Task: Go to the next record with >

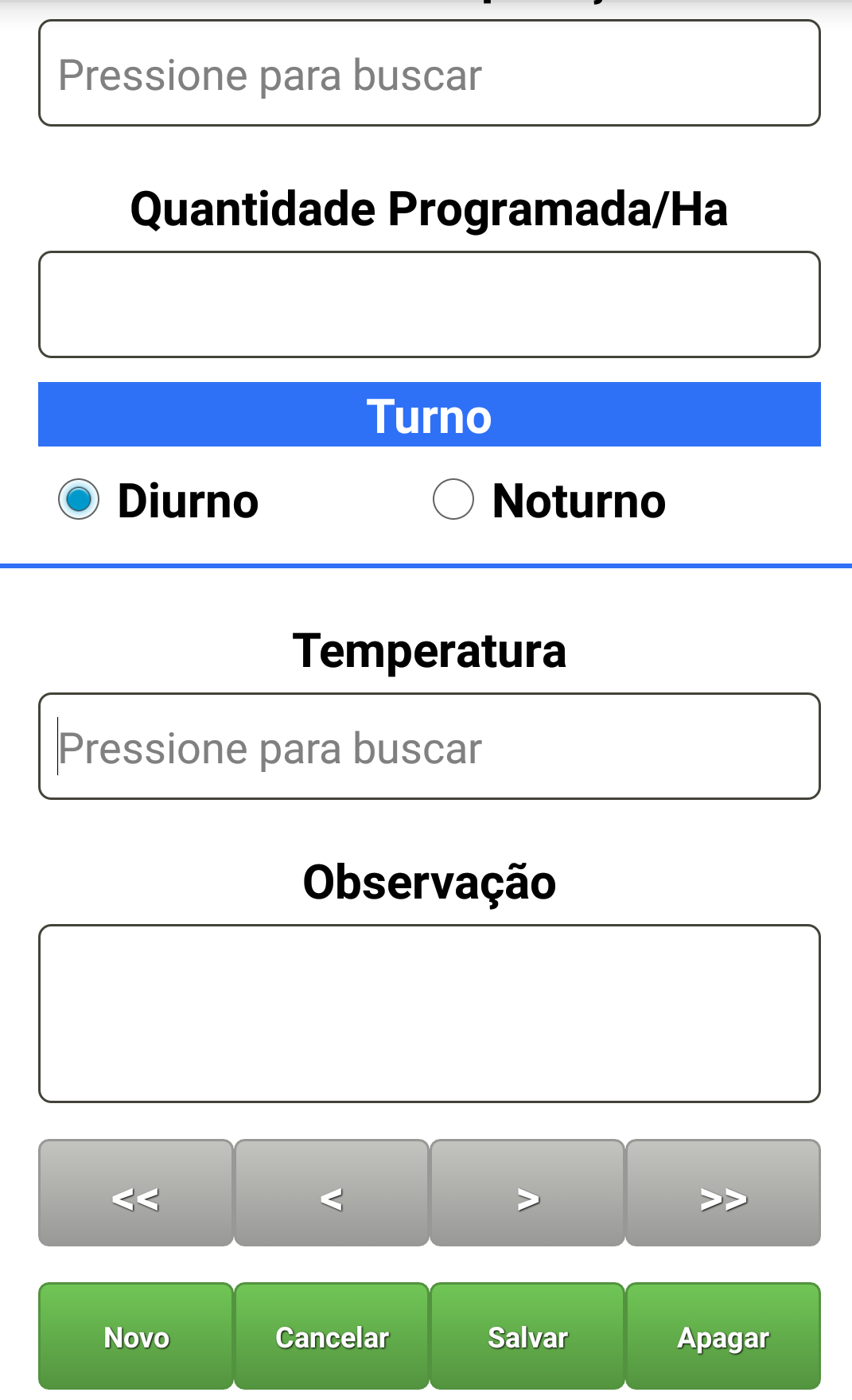Action: pyautogui.click(x=527, y=1193)
